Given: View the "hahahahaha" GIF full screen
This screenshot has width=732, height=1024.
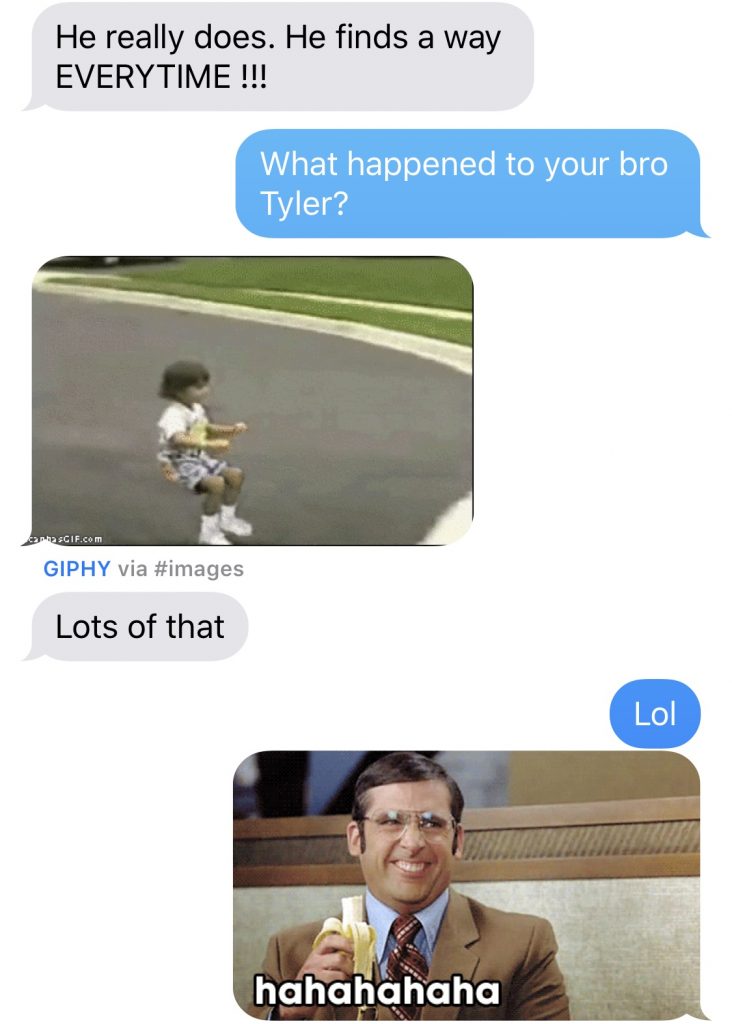Looking at the screenshot, I should click(x=466, y=884).
